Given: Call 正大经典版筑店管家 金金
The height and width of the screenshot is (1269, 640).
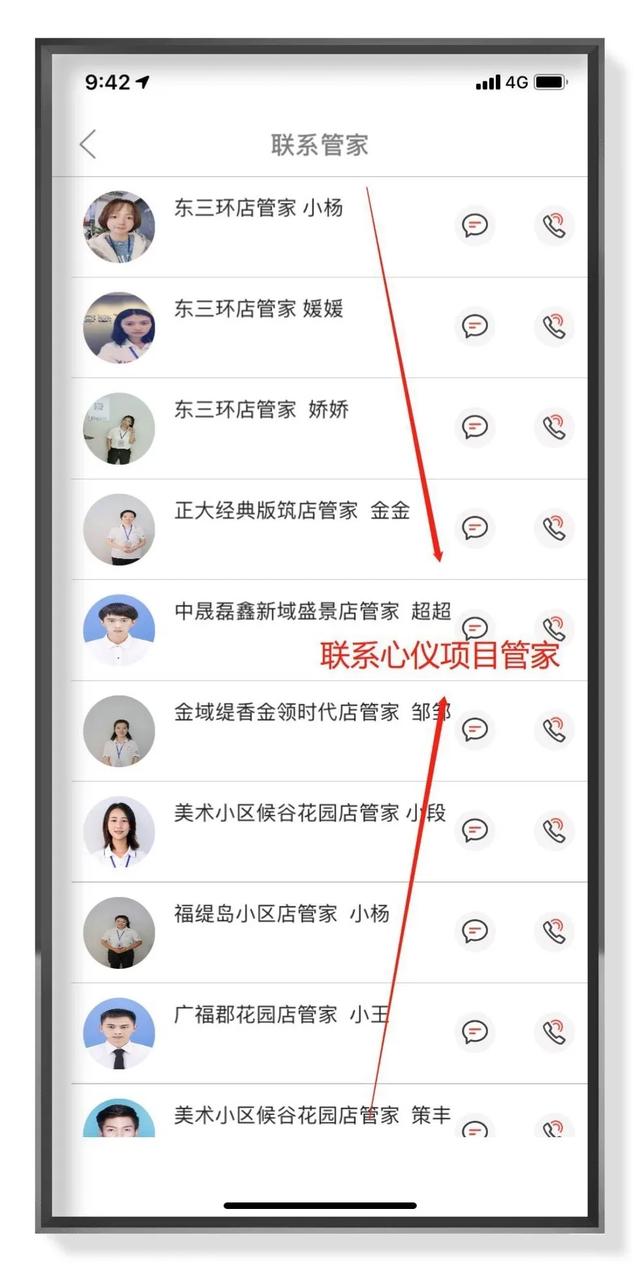Looking at the screenshot, I should point(554,528).
